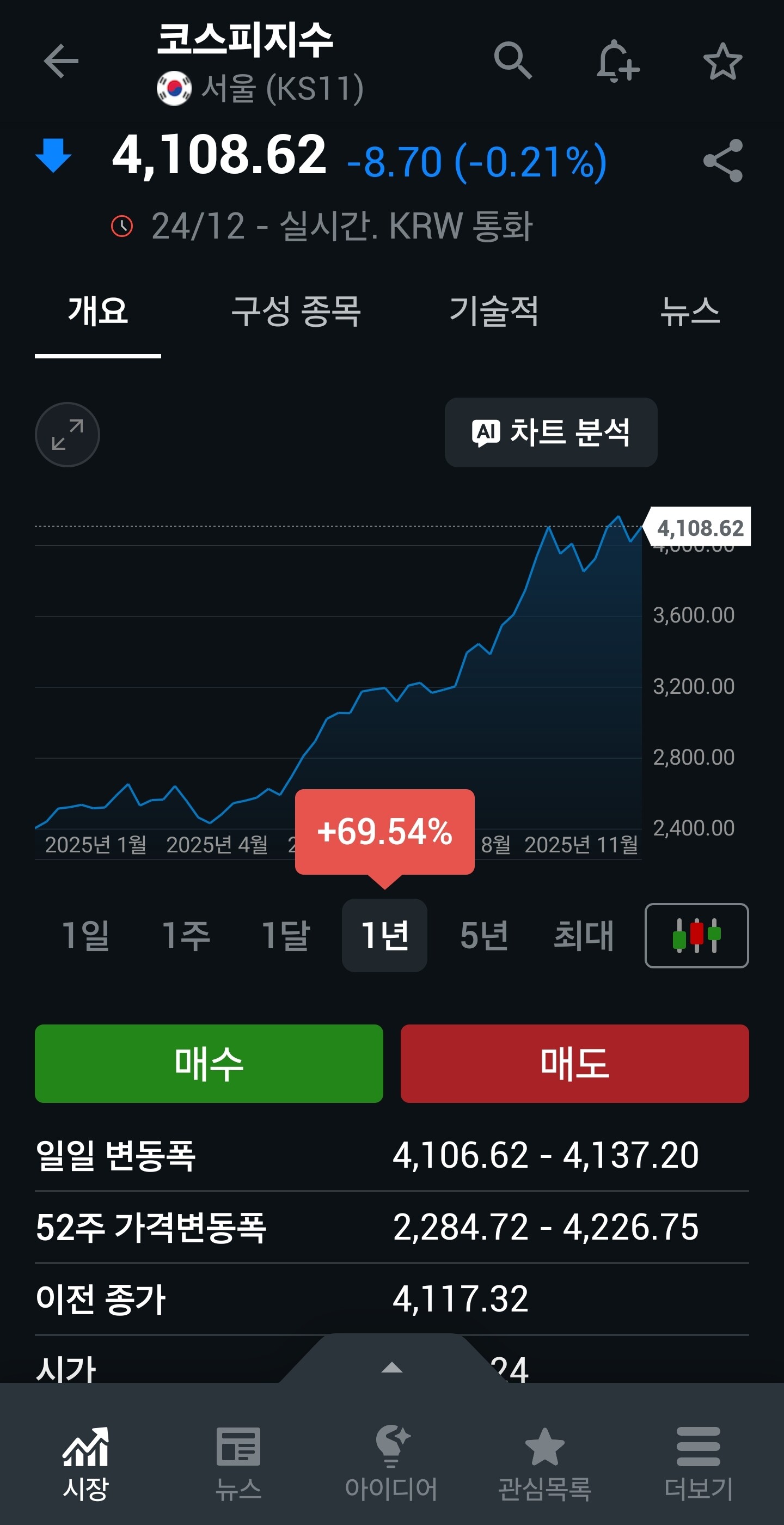The height and width of the screenshot is (1525, 784).
Task: Select the 1달 chart range
Action: [286, 935]
